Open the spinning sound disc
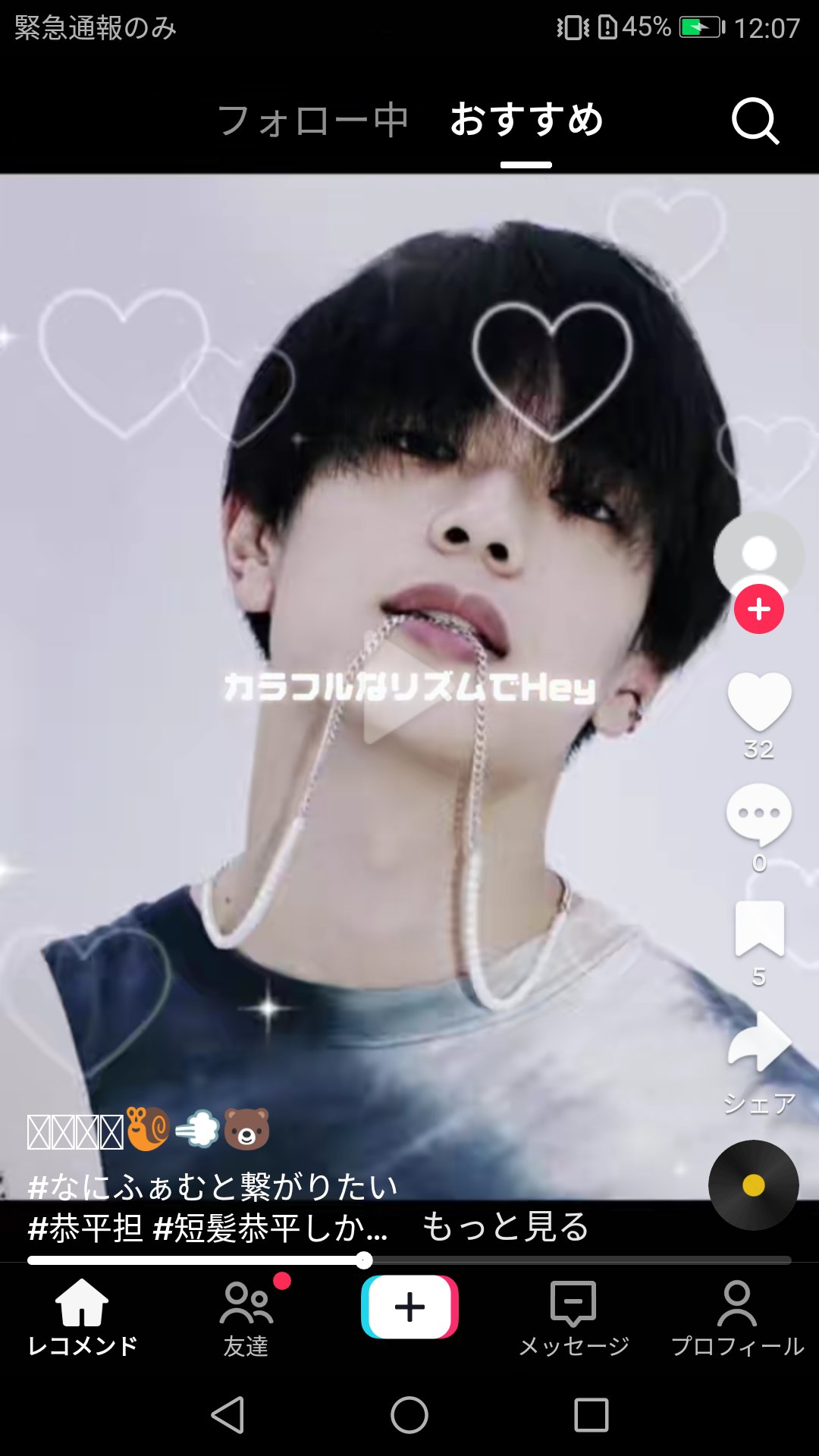The image size is (819, 1456). point(753,1185)
